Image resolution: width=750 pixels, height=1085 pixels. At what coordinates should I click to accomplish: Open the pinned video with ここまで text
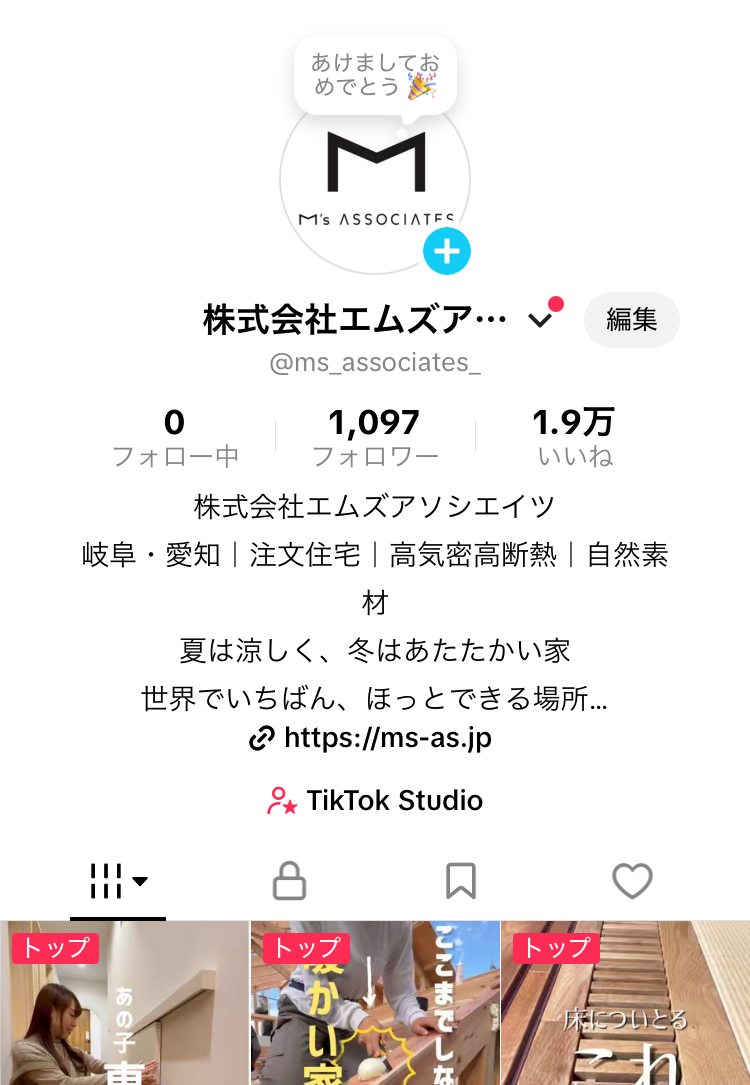pyautogui.click(x=375, y=1005)
